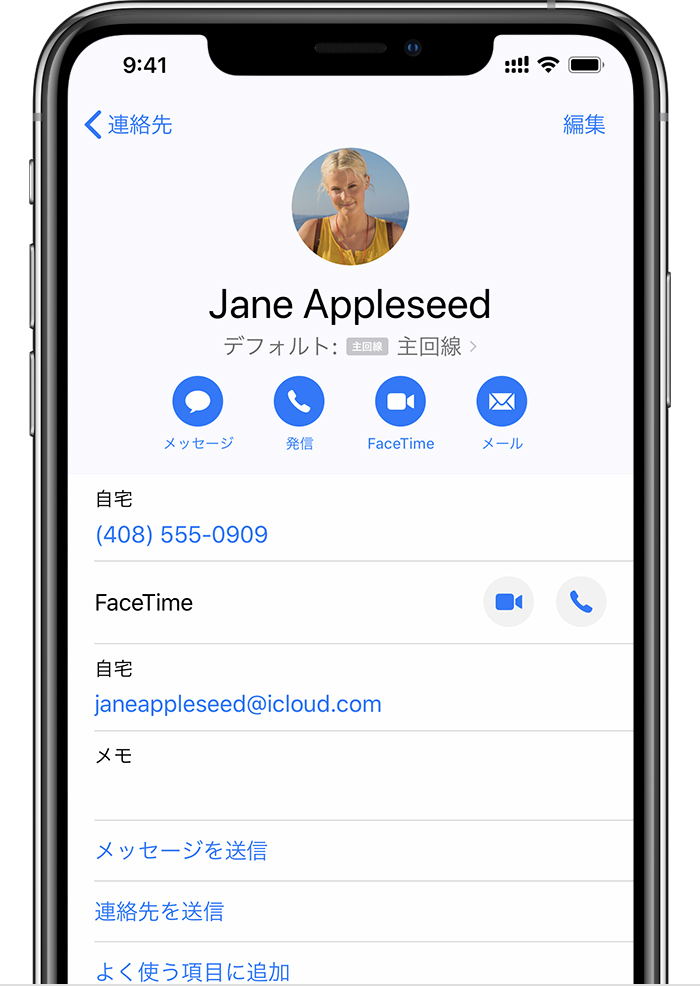This screenshot has width=700, height=986.
Task: Call Jane with 発信 button
Action: (x=299, y=402)
